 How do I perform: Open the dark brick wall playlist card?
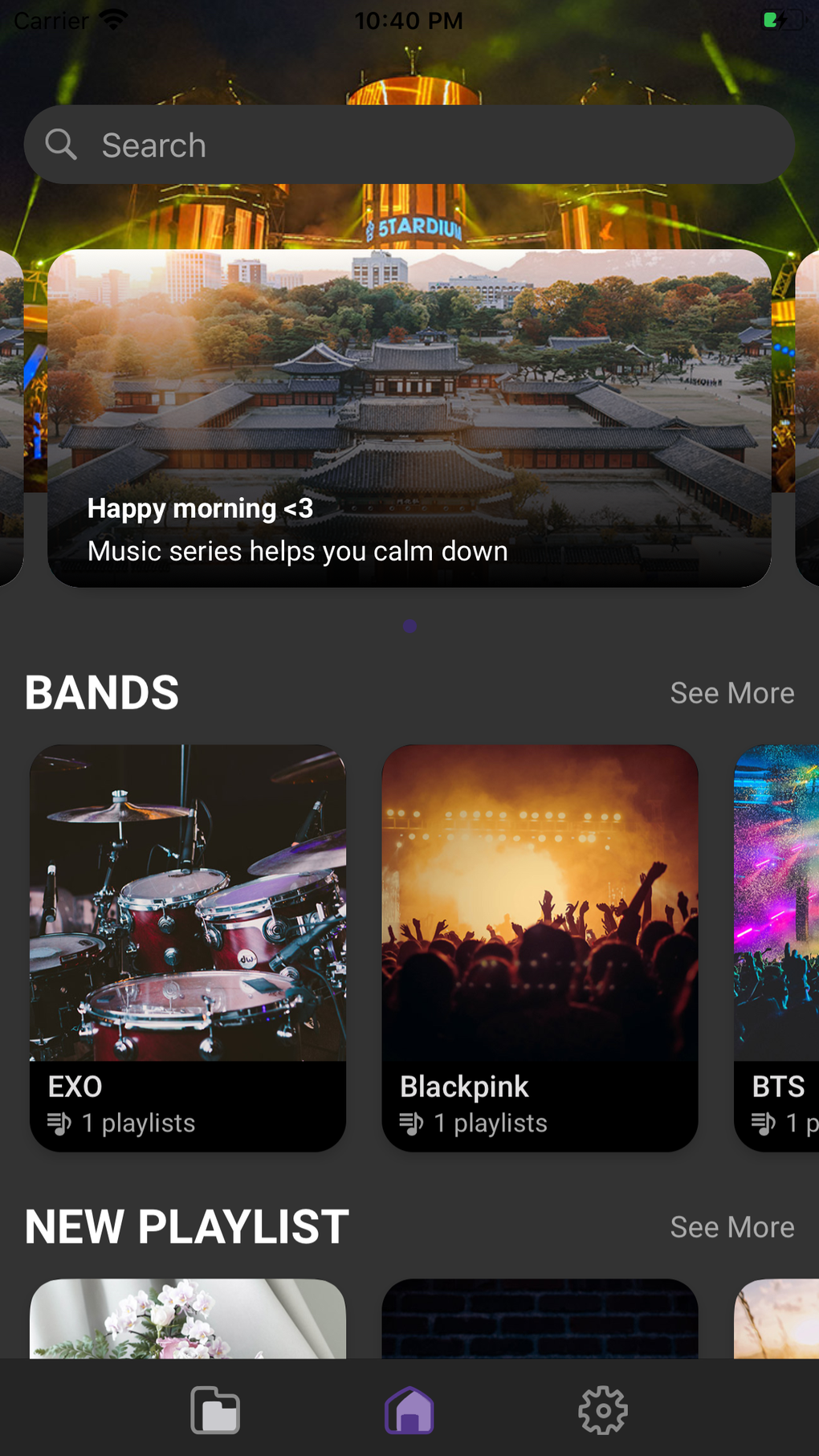coord(540,1319)
